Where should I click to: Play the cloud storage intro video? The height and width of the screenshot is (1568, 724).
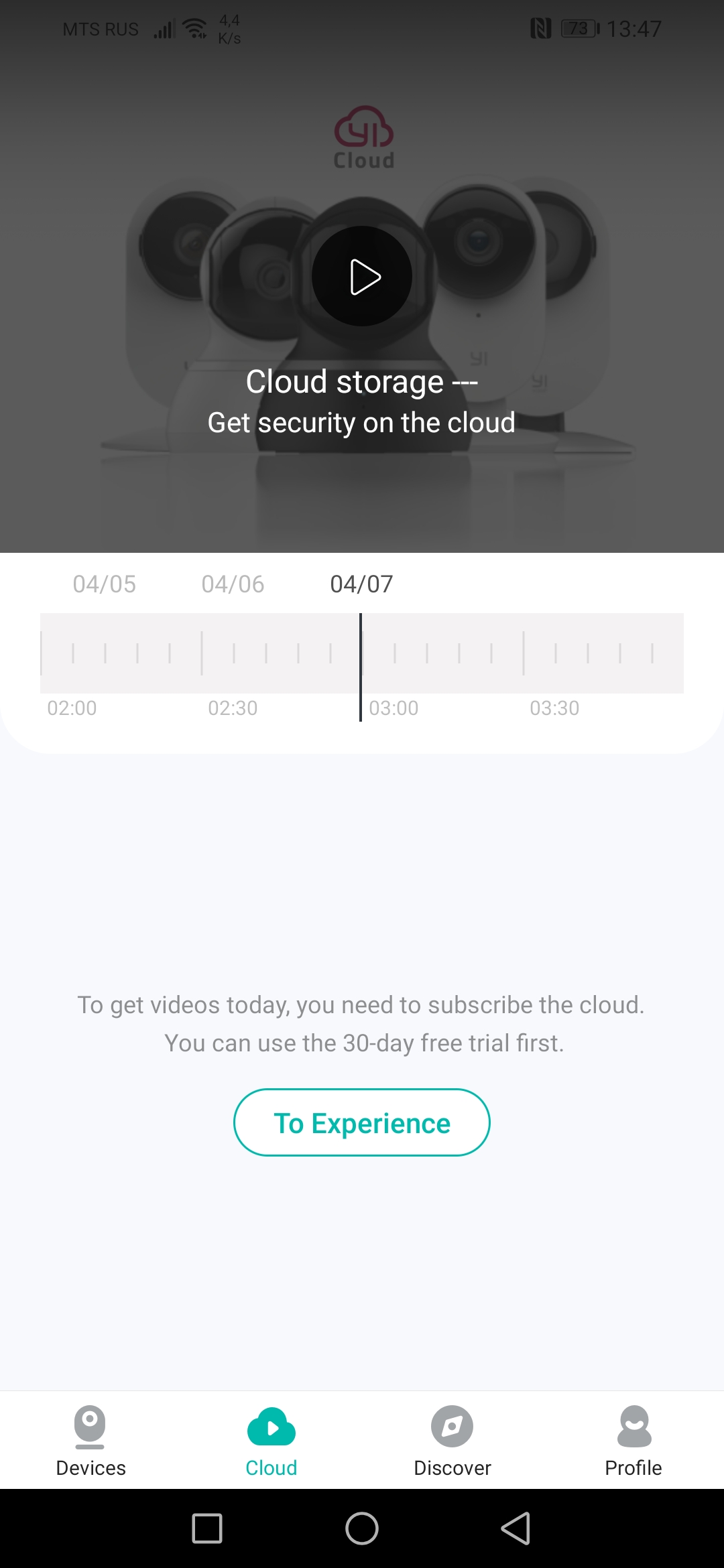pyautogui.click(x=362, y=276)
